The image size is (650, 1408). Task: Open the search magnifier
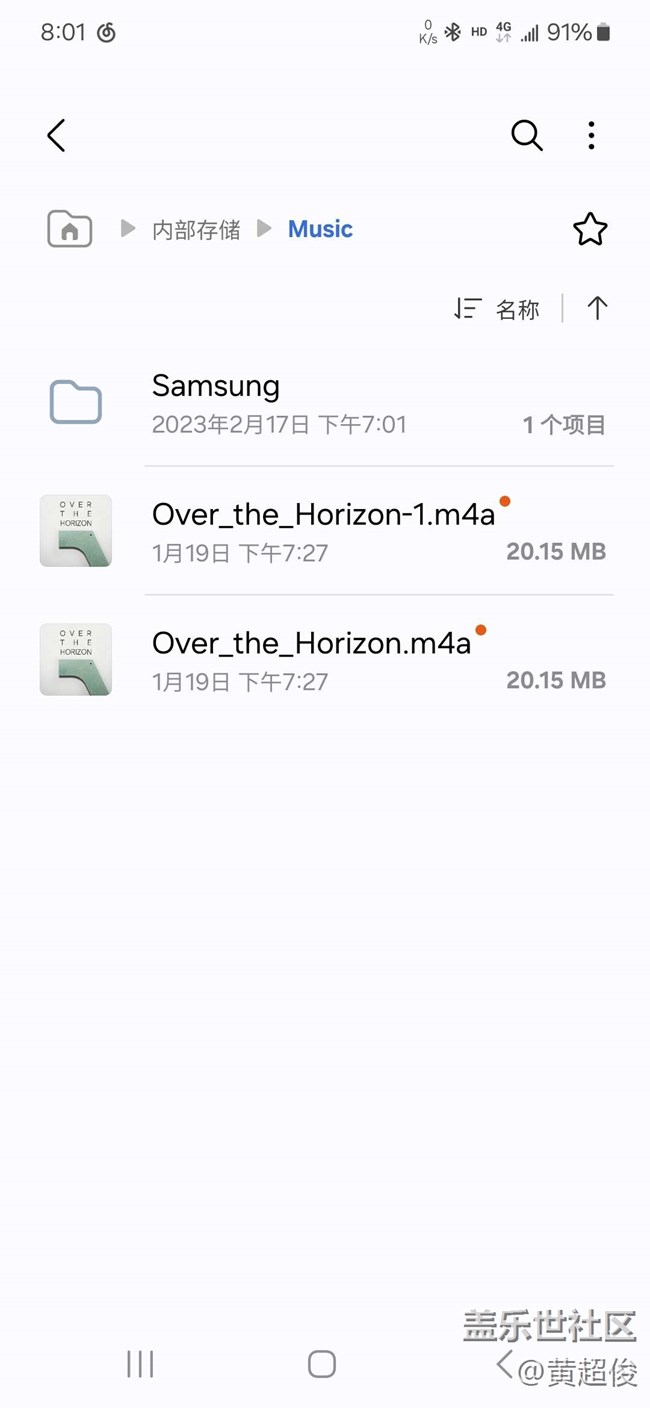click(527, 135)
